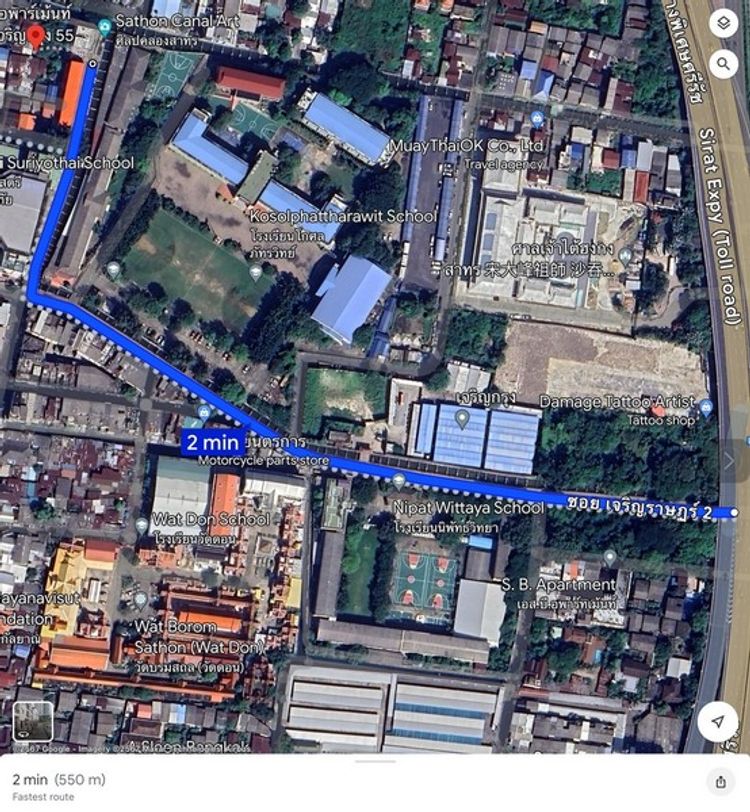This screenshot has height=812, width=750.
Task: Open the Street View thumbnail
Action: coord(32,722)
